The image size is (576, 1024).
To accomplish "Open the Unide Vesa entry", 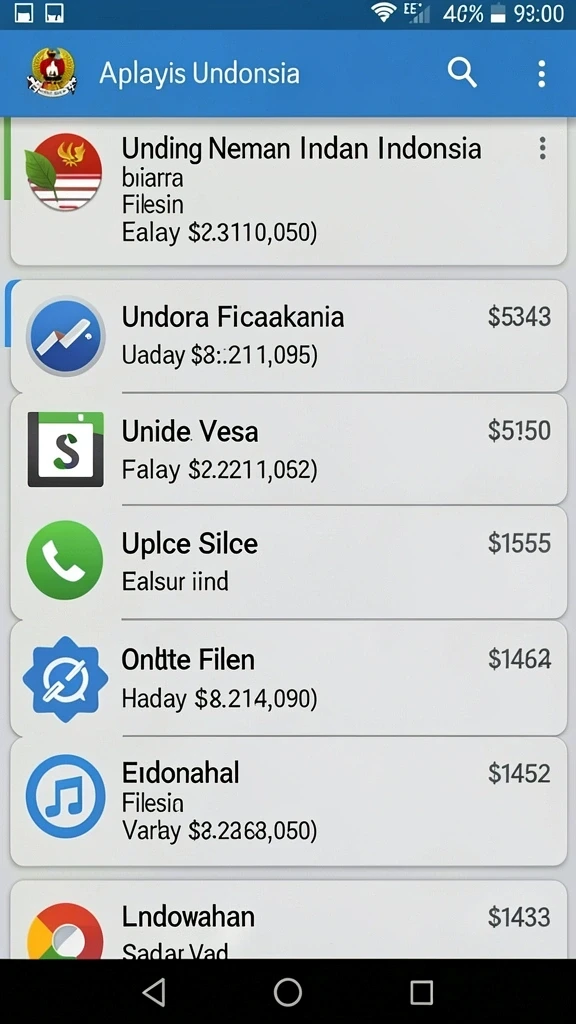I will (289, 449).
